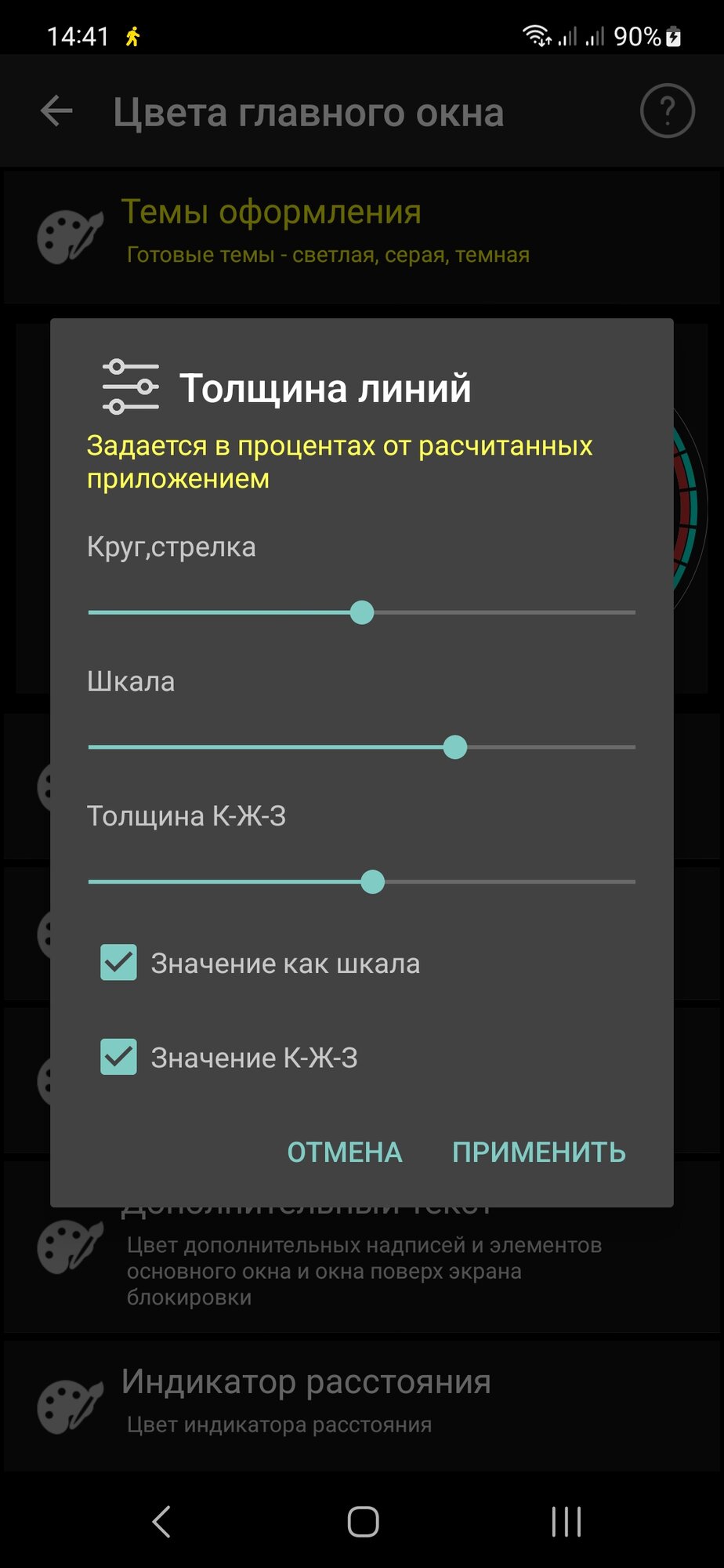Tap the Шкала slider track
This screenshot has height=1568, width=724.
point(362,747)
